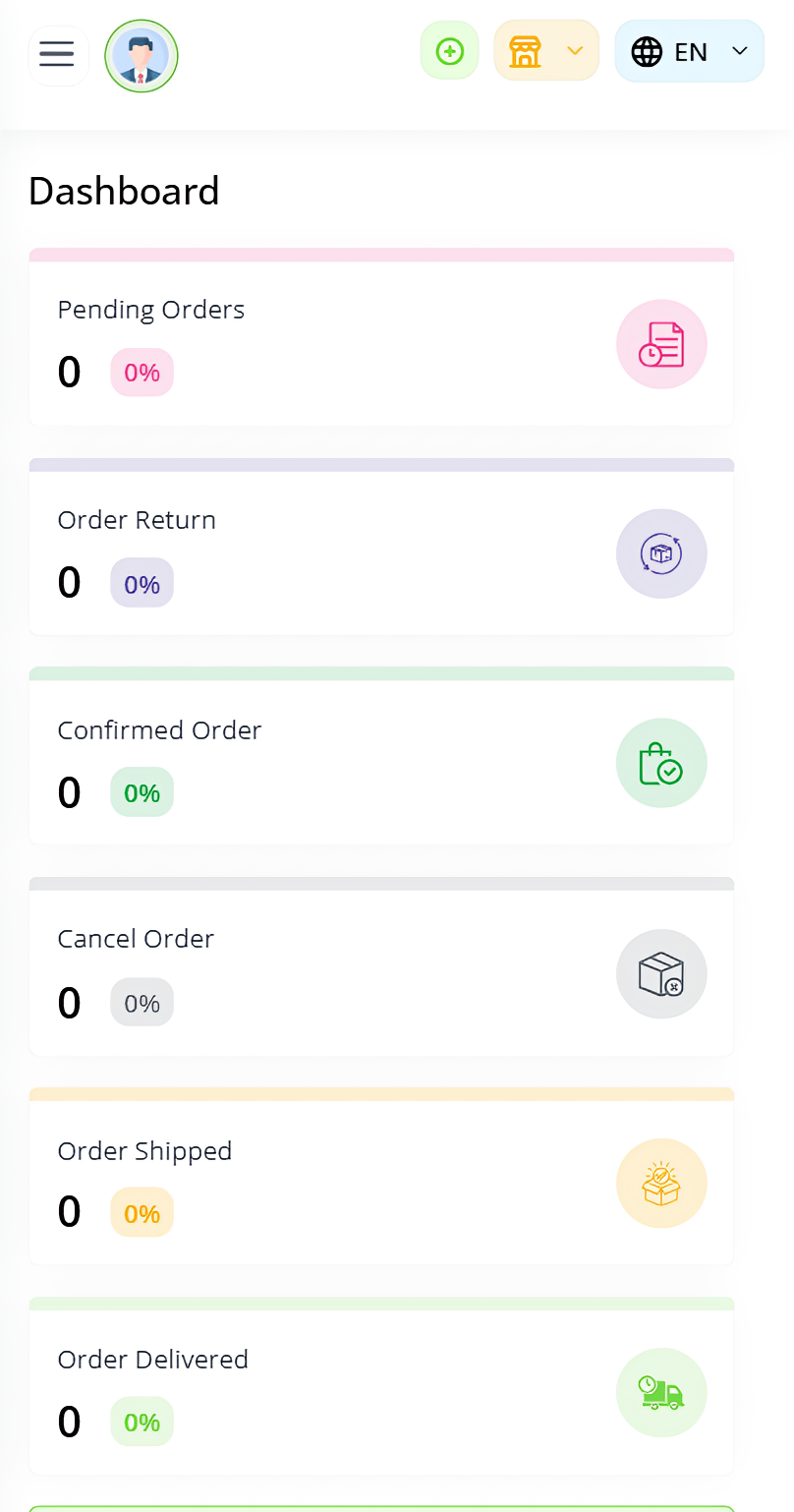Change language from the EN dropdown

point(690,51)
